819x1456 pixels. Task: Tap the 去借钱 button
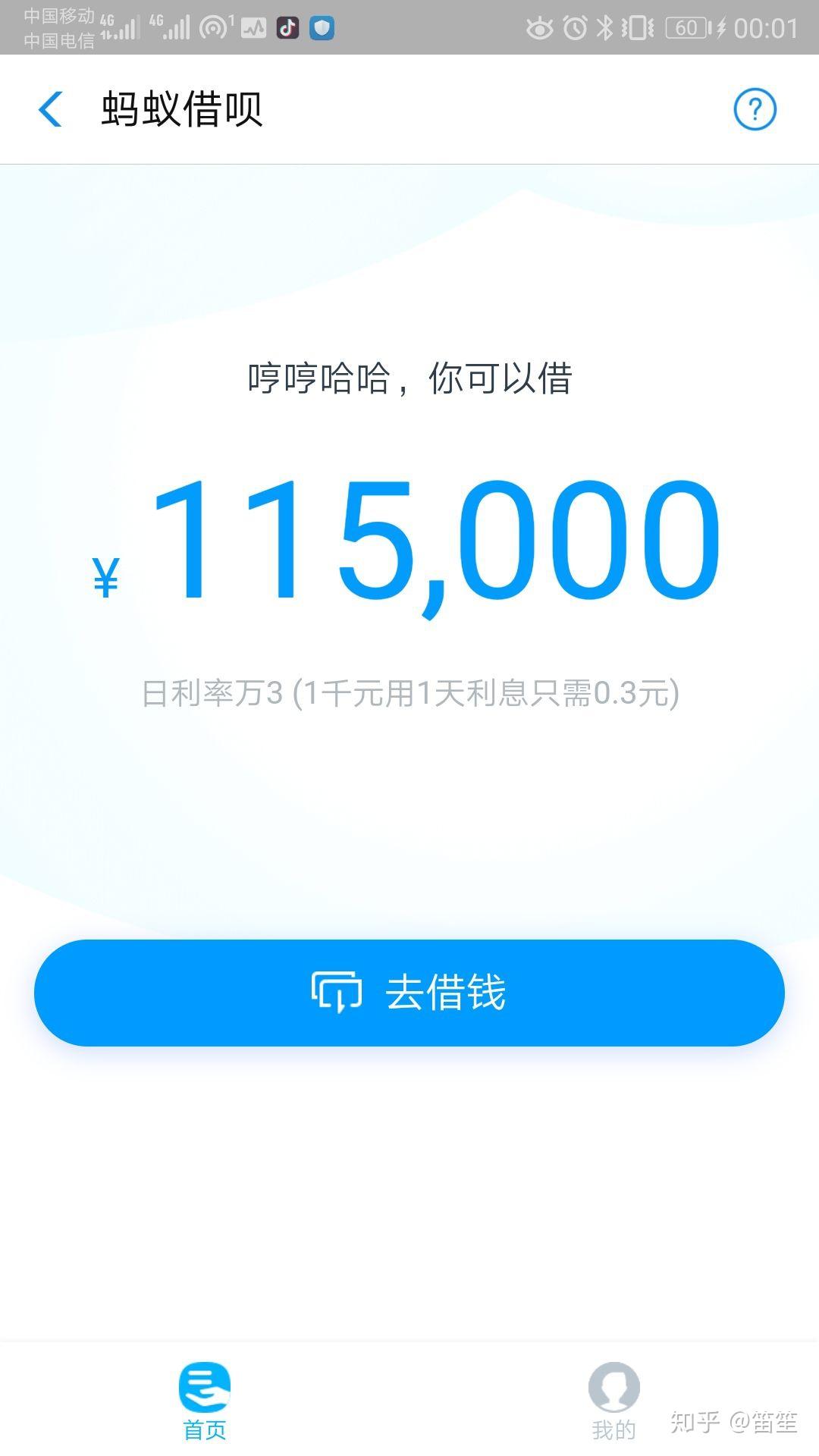pyautogui.click(x=409, y=992)
